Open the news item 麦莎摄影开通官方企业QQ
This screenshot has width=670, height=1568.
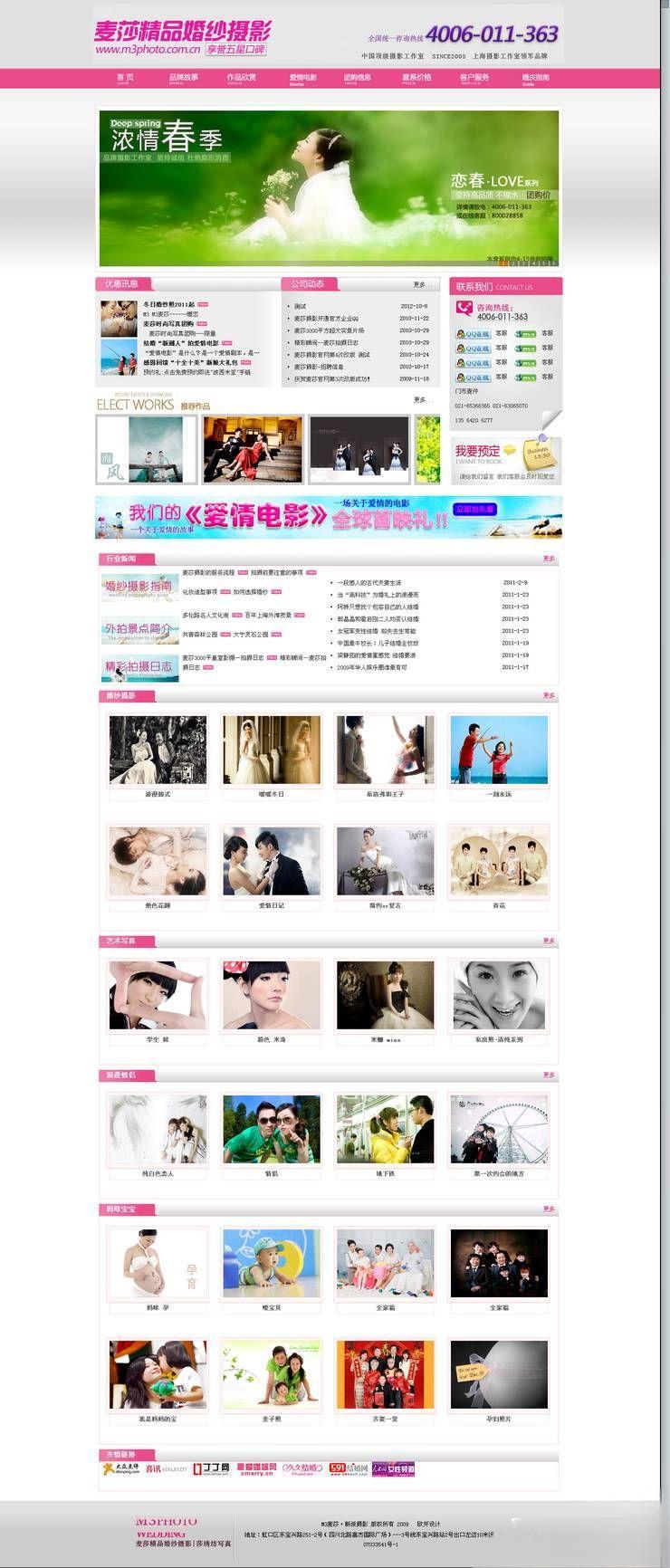click(326, 319)
